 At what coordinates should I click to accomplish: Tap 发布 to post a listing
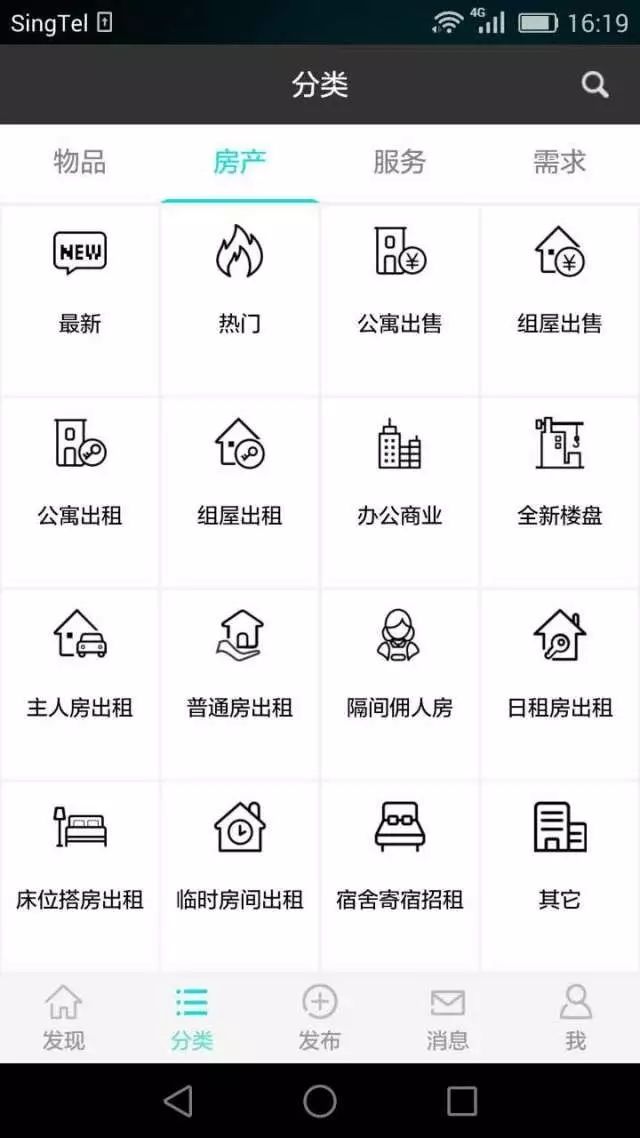point(320,1017)
